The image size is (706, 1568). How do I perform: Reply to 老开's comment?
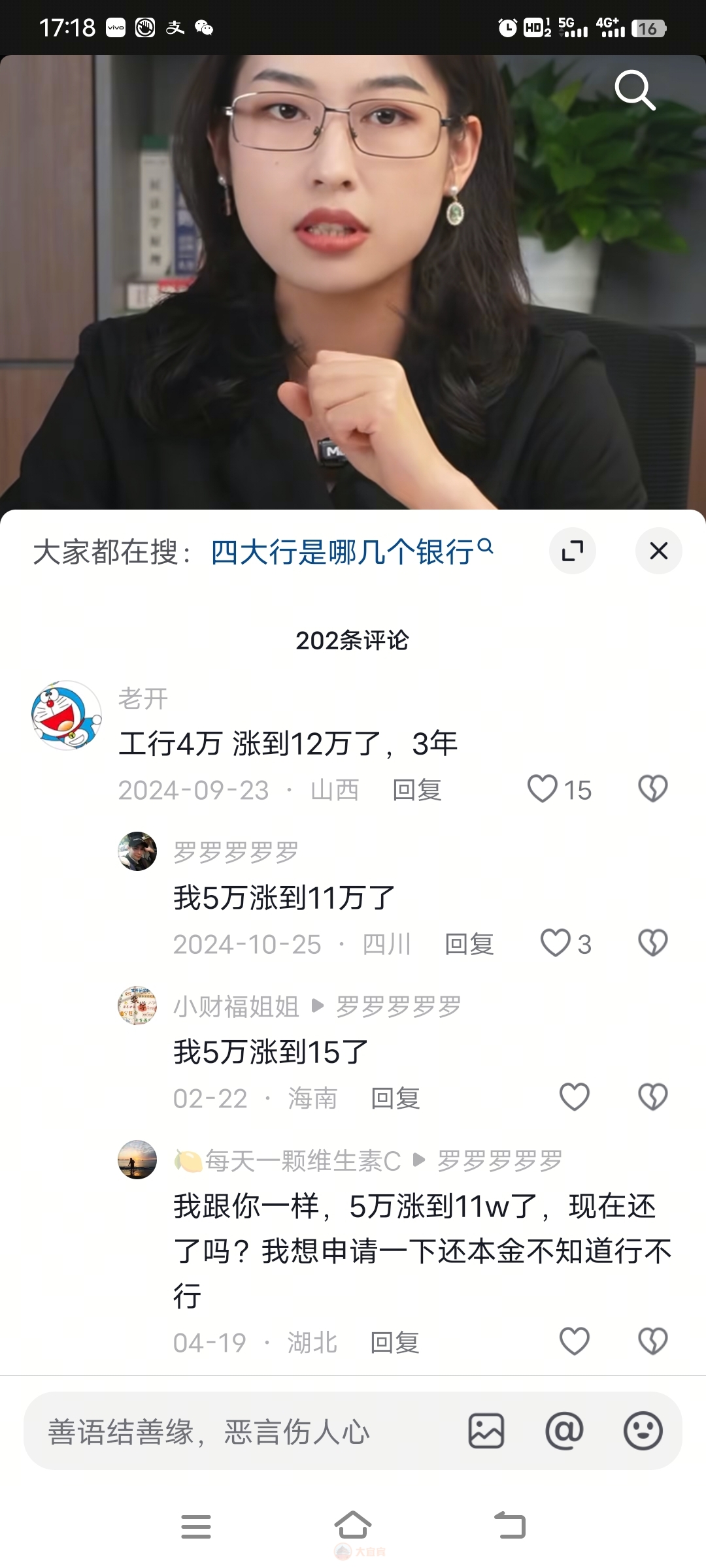click(x=417, y=791)
